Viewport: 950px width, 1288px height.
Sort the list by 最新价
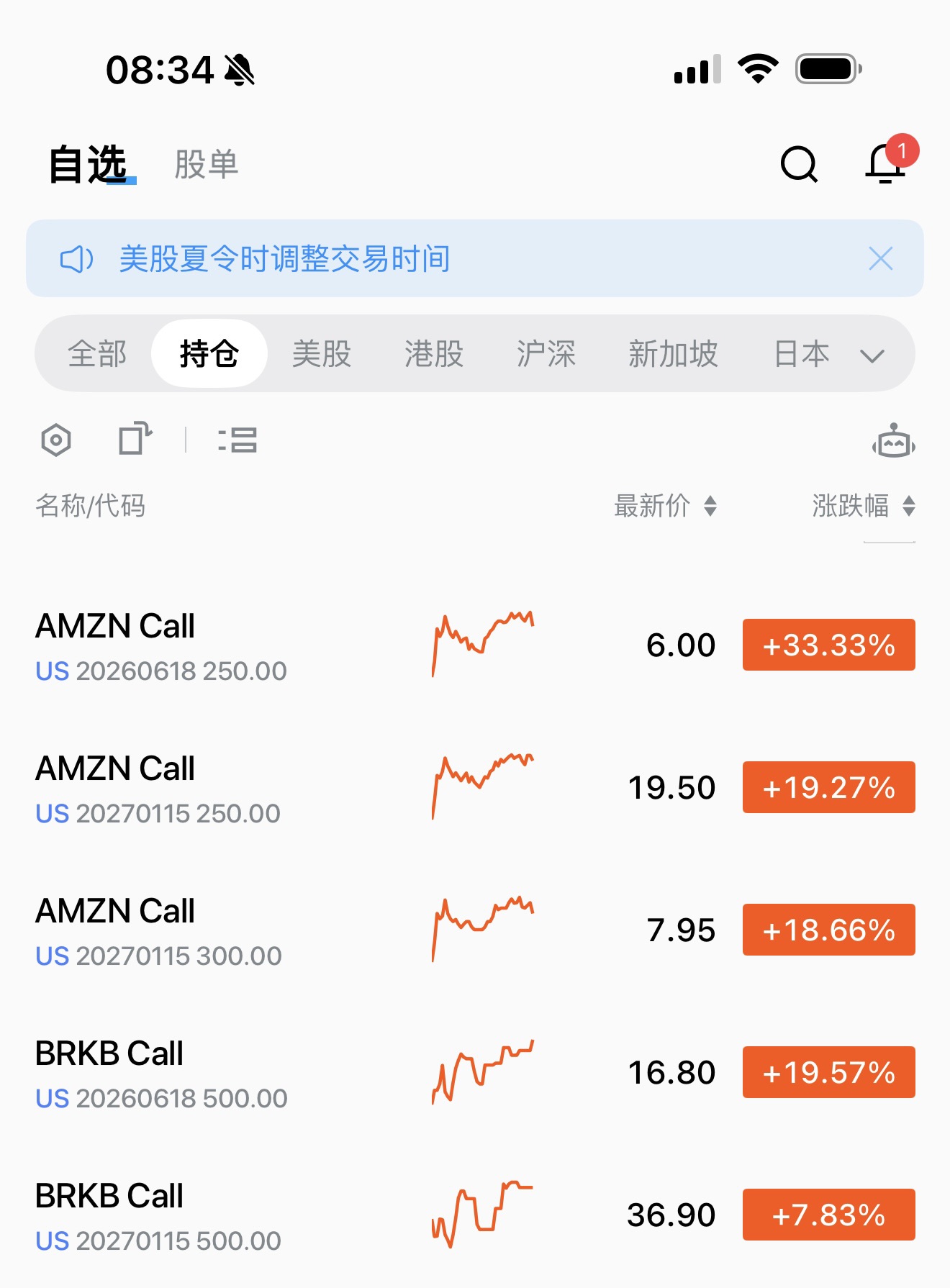point(665,506)
